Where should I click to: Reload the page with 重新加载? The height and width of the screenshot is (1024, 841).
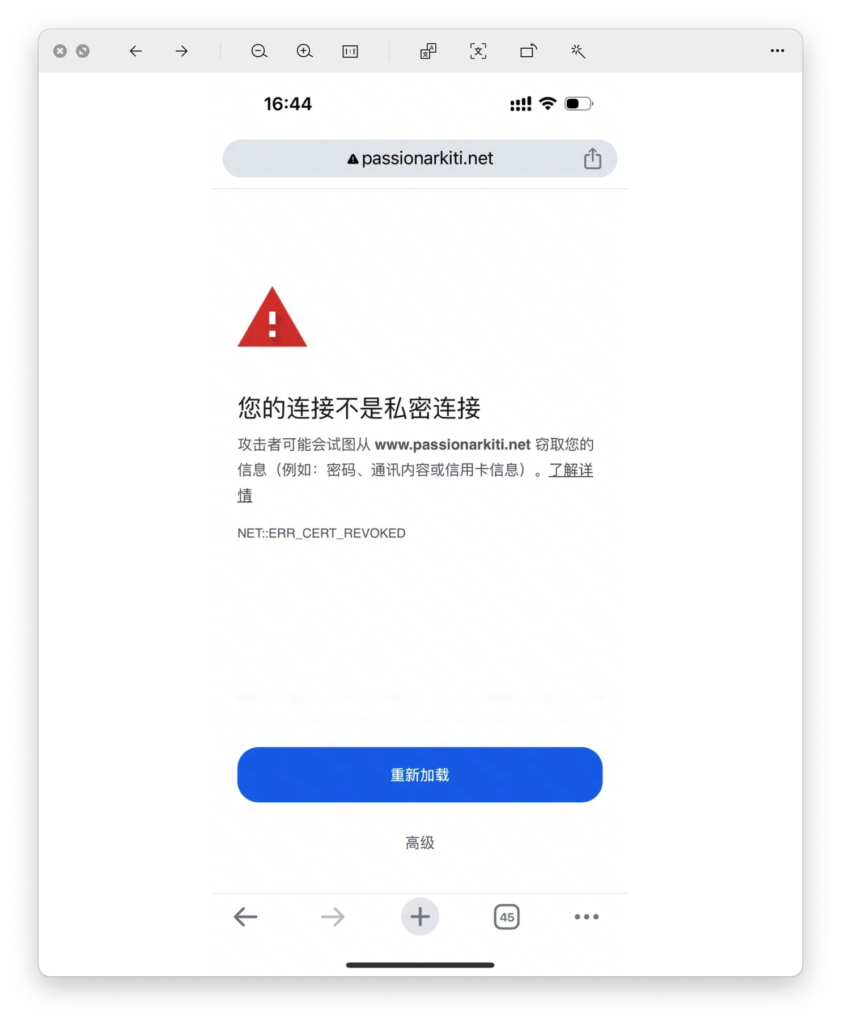(420, 775)
